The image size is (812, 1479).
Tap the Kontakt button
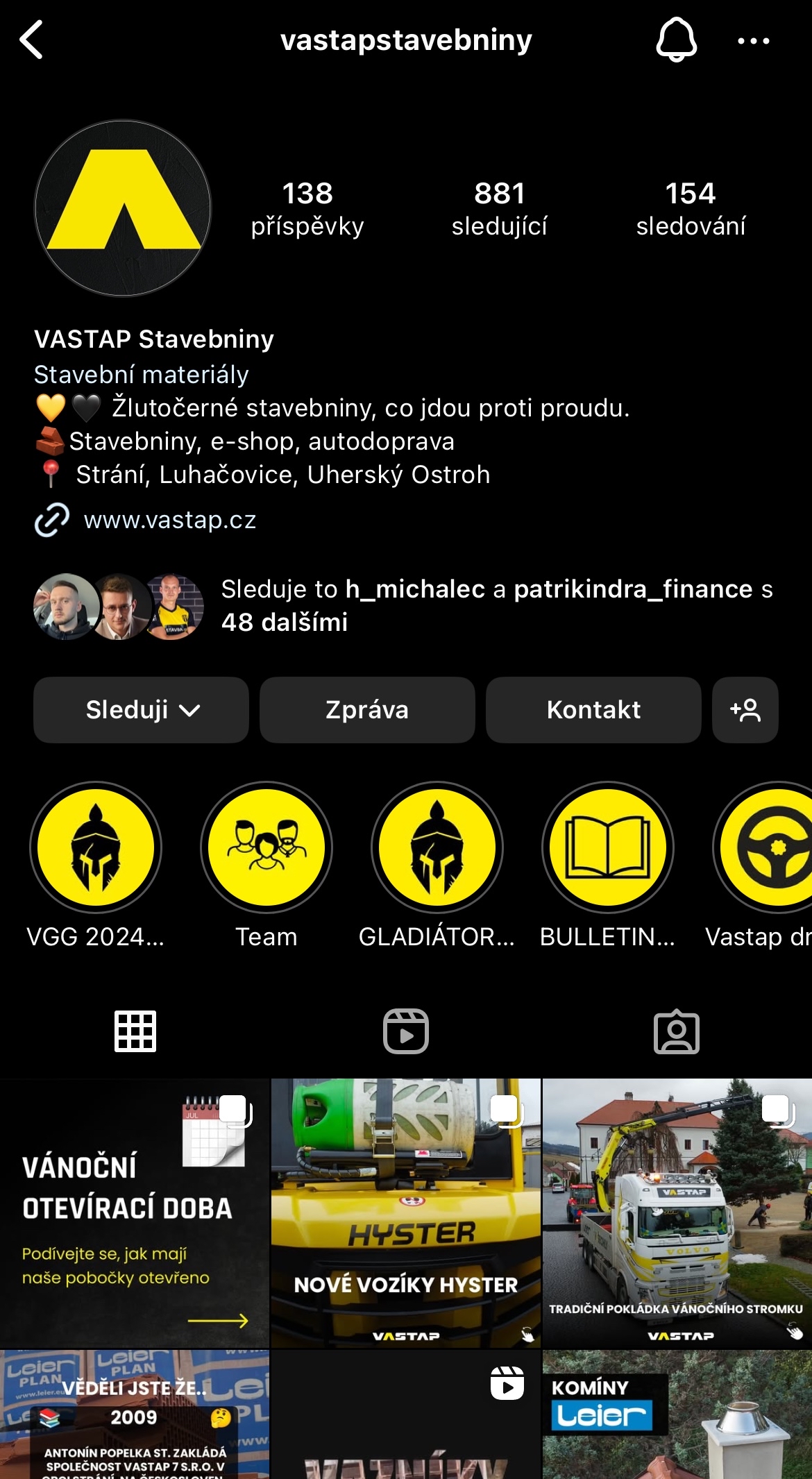593,710
